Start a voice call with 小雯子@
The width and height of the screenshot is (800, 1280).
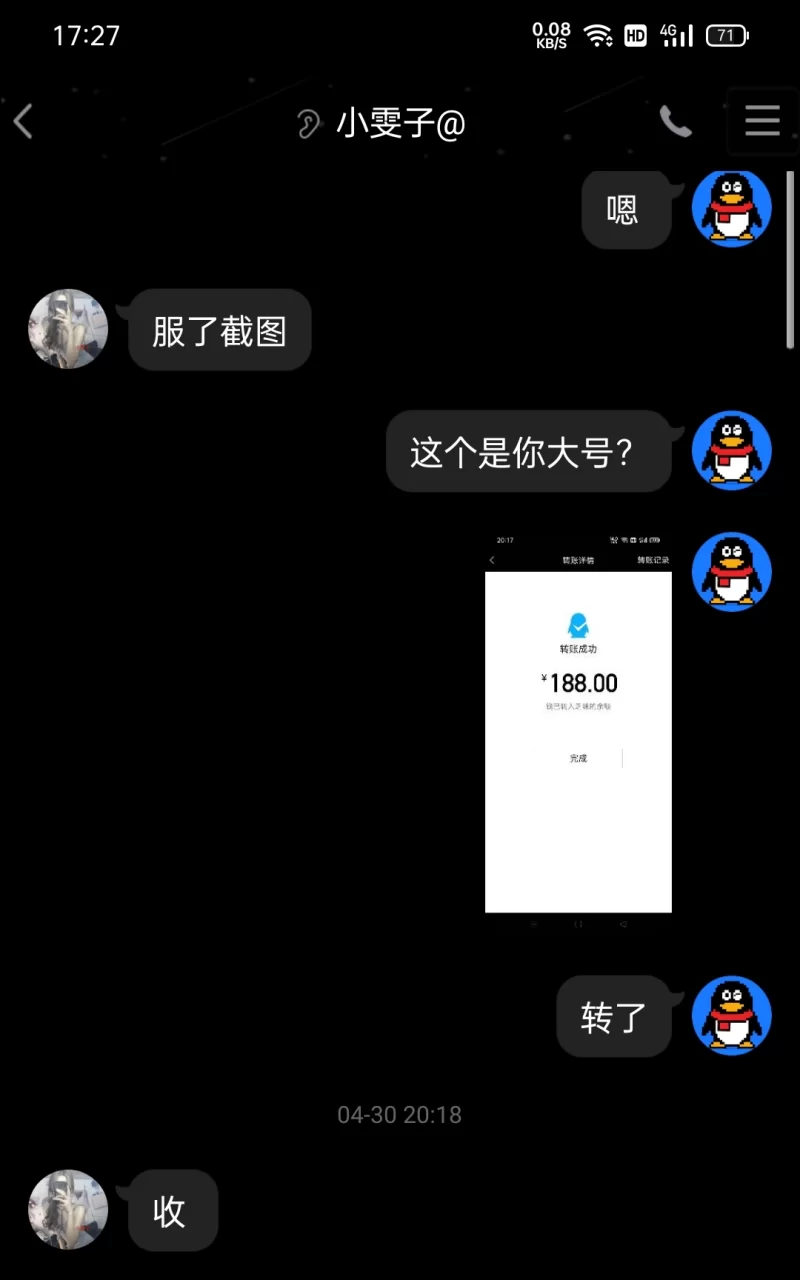(x=675, y=122)
